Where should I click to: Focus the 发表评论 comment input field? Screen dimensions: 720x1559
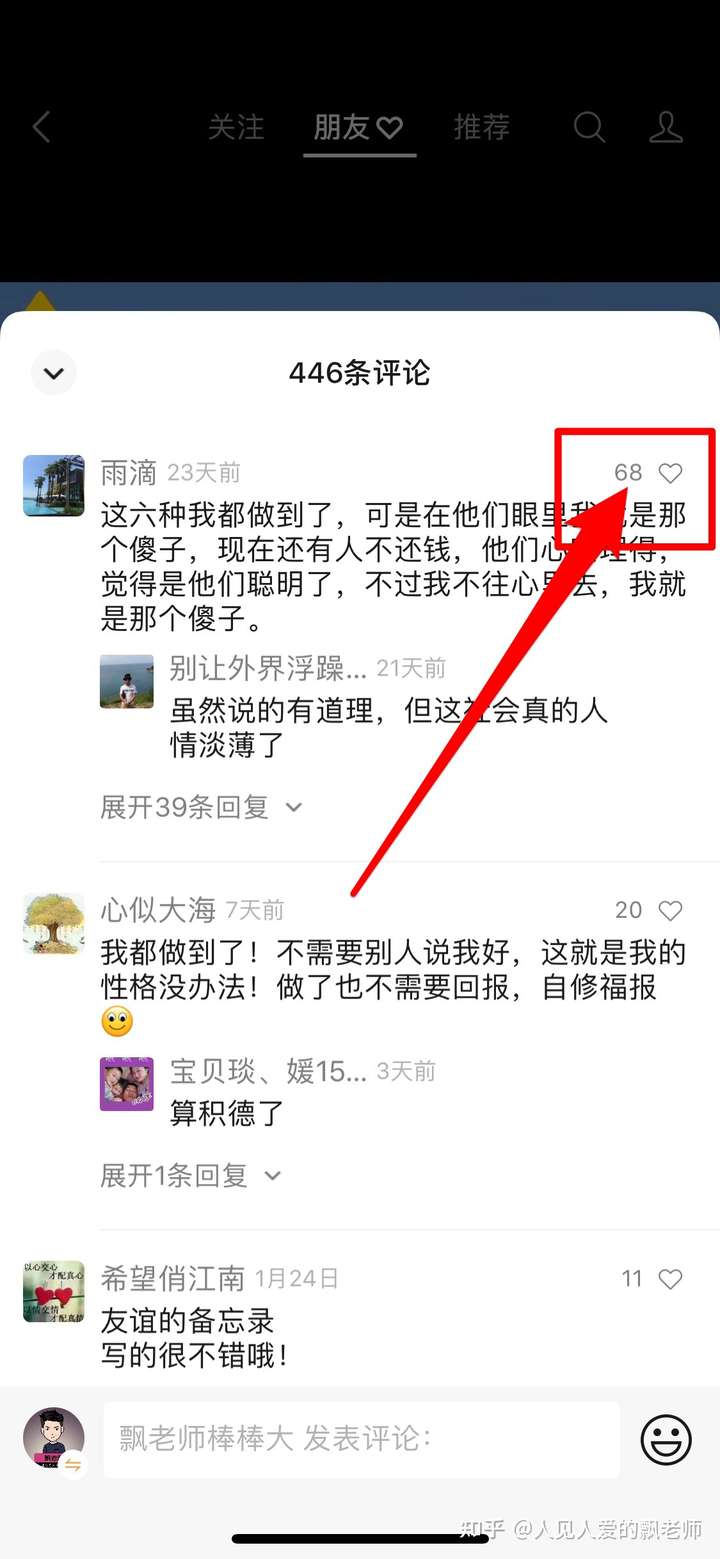360,1439
